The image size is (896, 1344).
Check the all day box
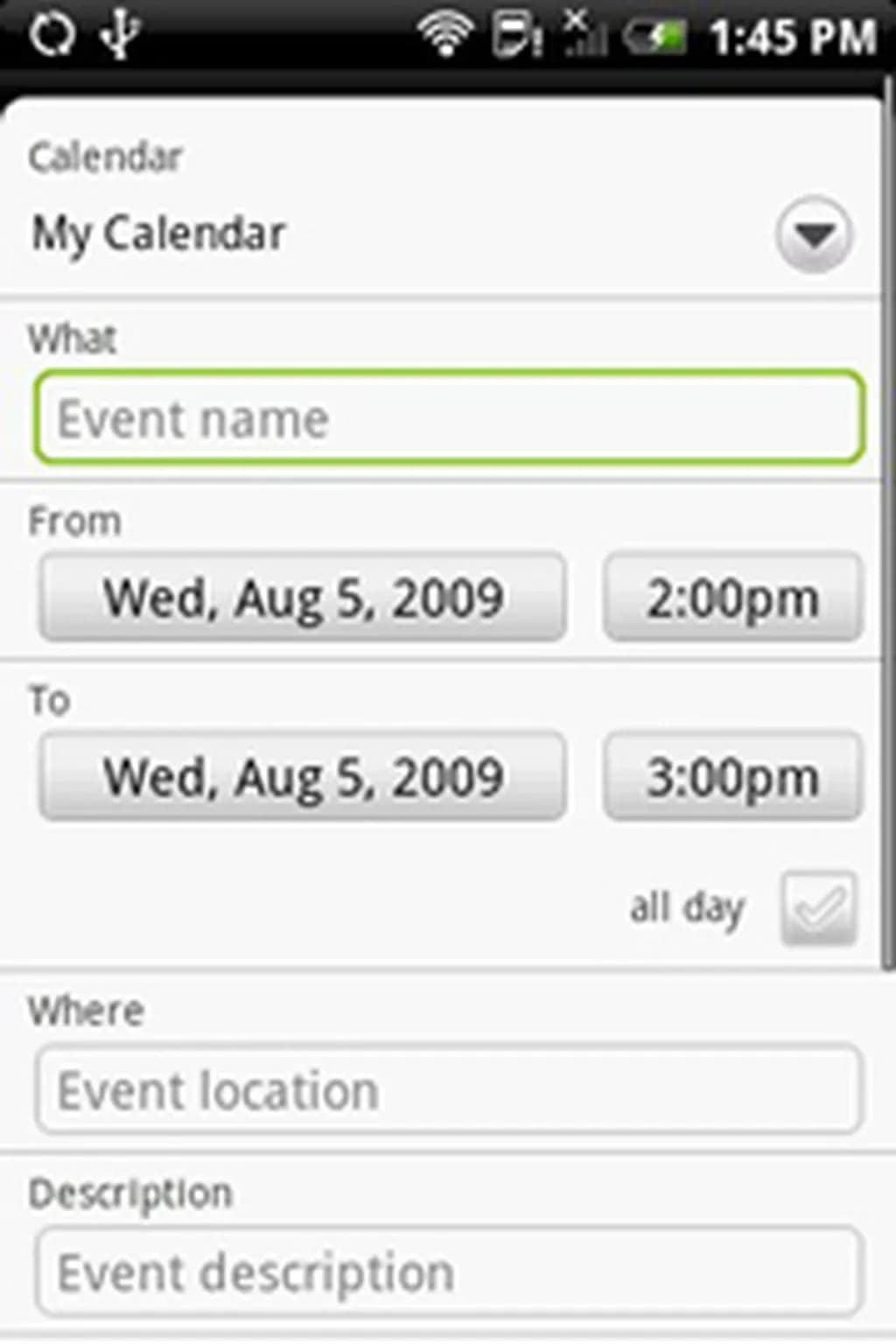[817, 907]
